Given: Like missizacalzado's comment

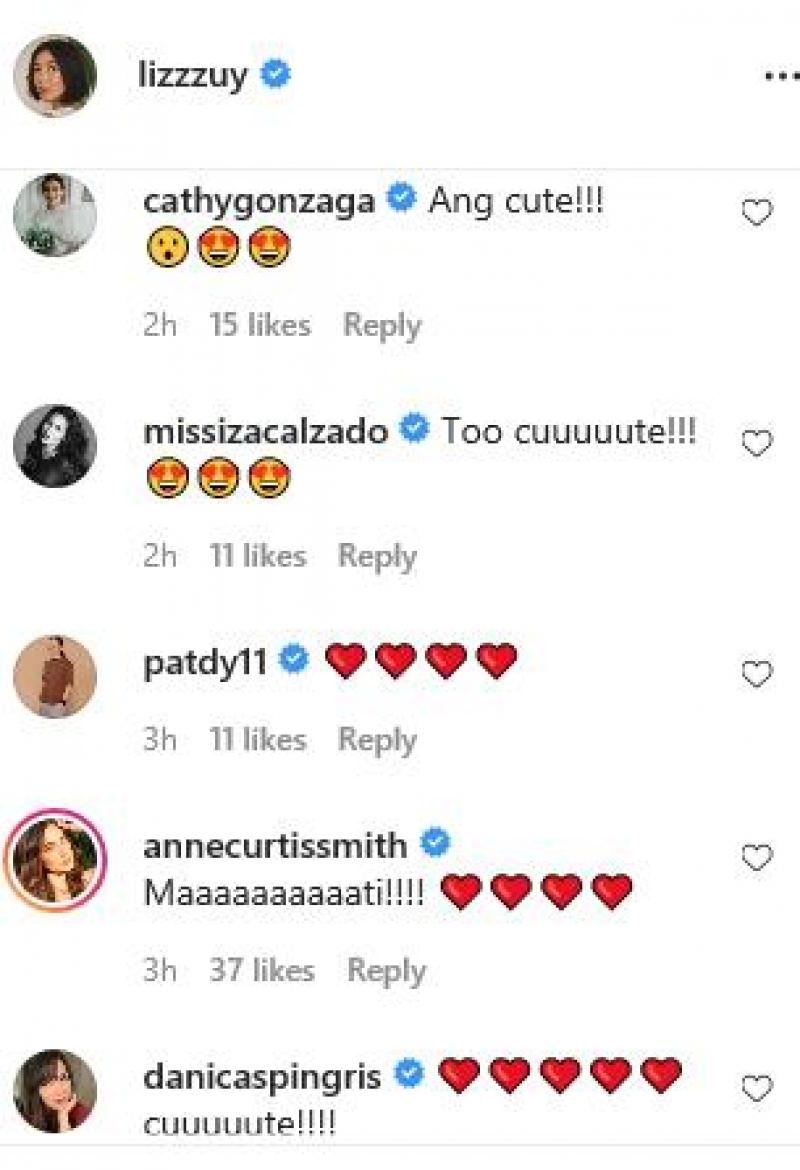Looking at the screenshot, I should pos(757,443).
